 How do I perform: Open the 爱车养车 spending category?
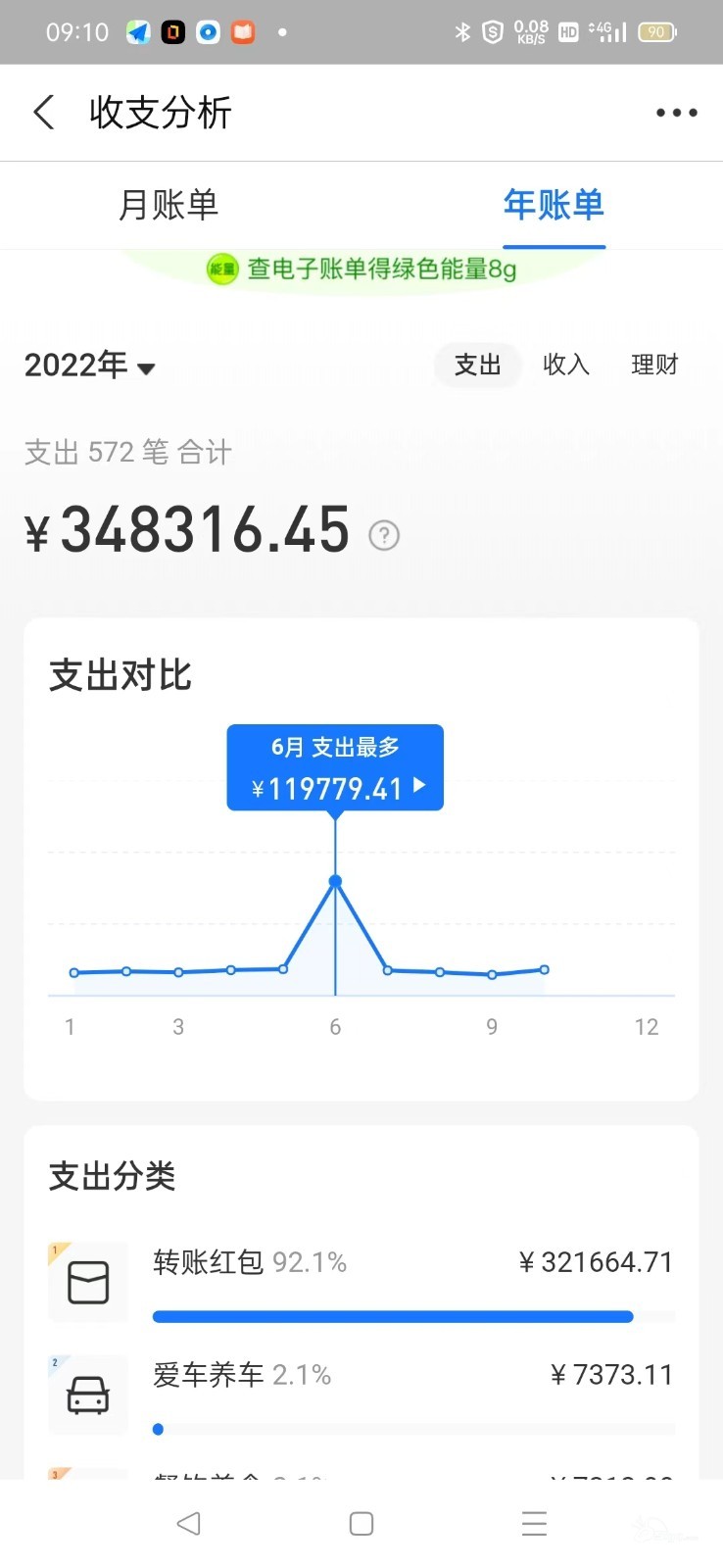point(361,1396)
